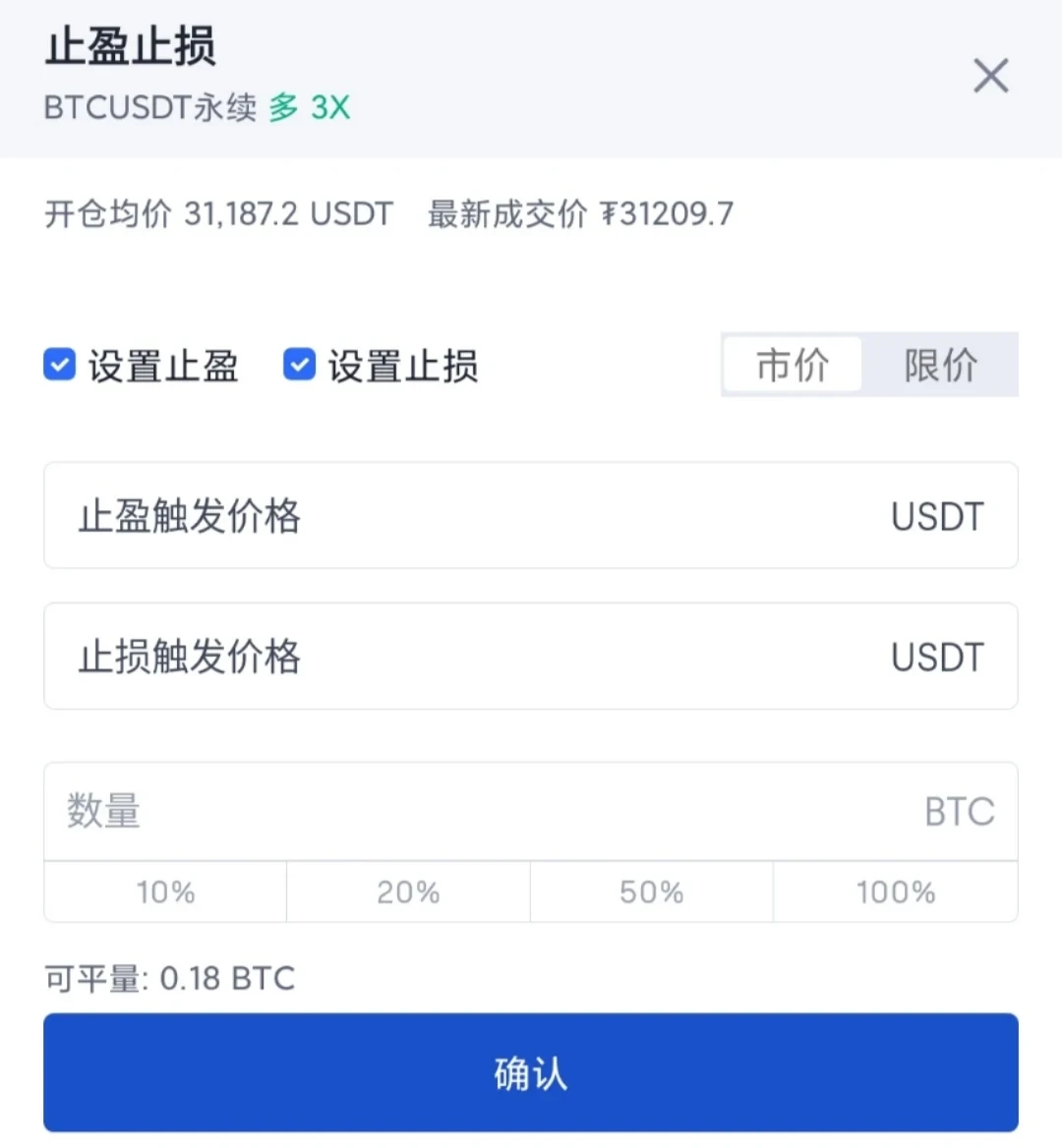This screenshot has width=1062, height=1148.
Task: Choose 100% of position quantity
Action: tap(895, 892)
